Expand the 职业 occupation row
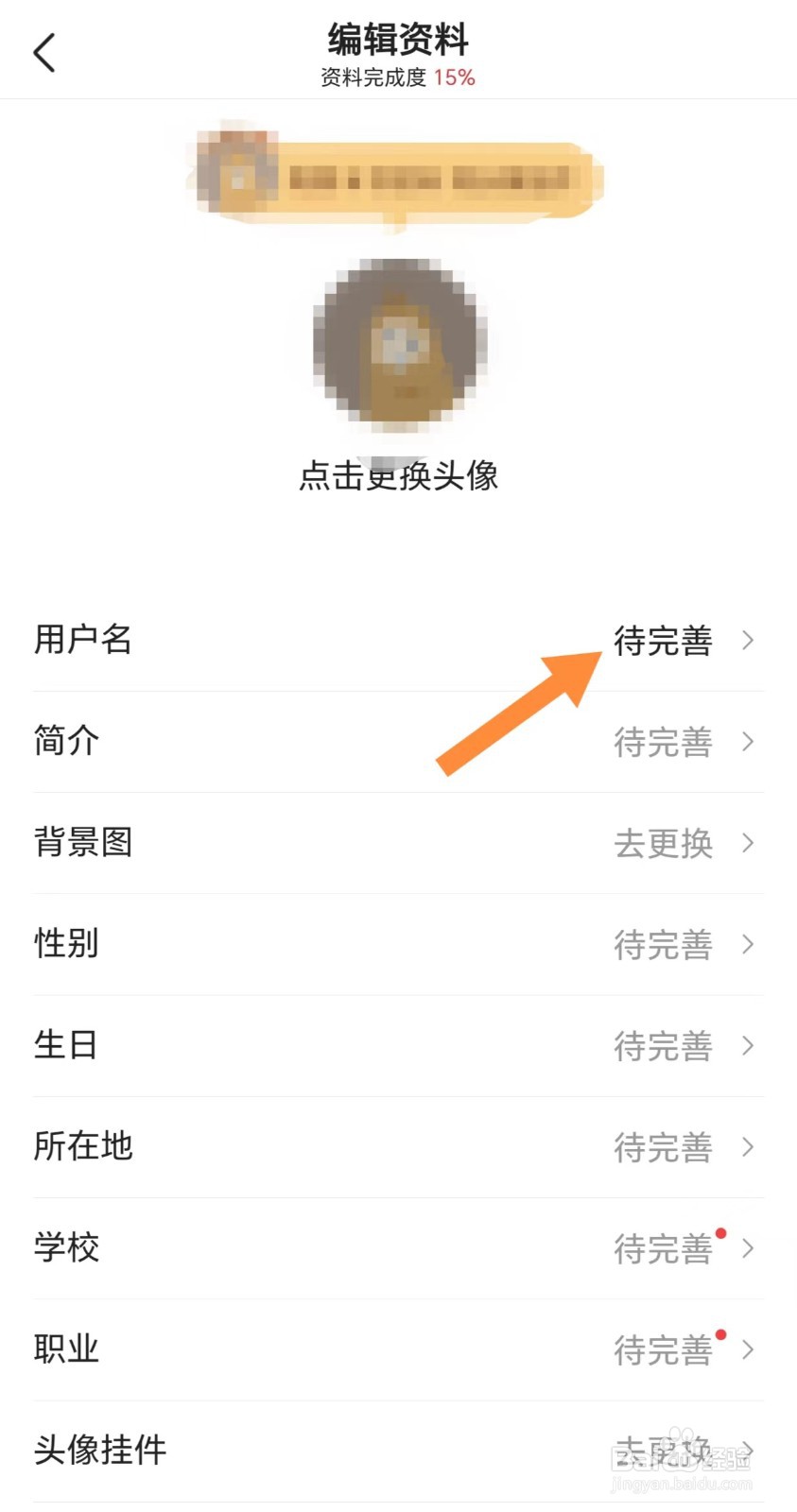 click(x=746, y=1350)
